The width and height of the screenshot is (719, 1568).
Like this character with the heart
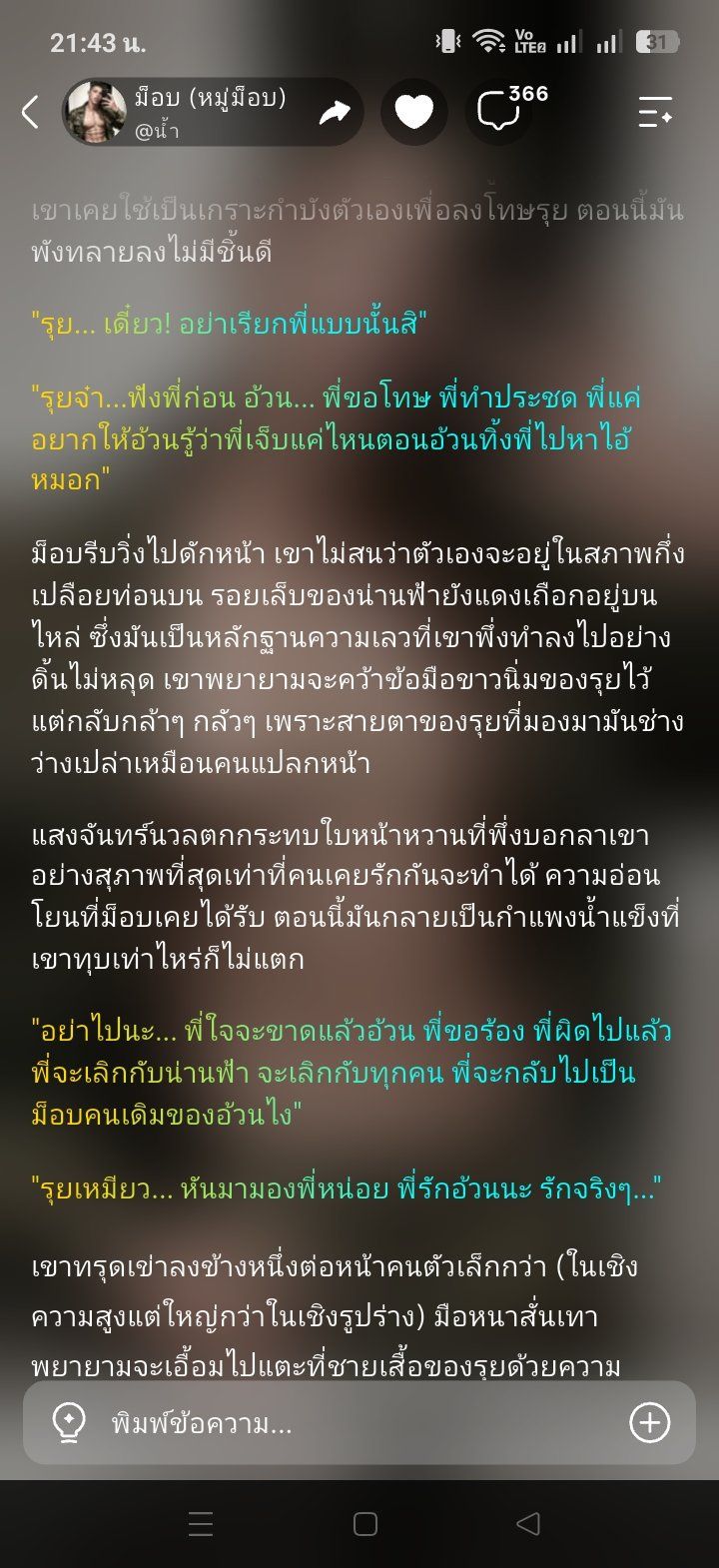[x=413, y=113]
